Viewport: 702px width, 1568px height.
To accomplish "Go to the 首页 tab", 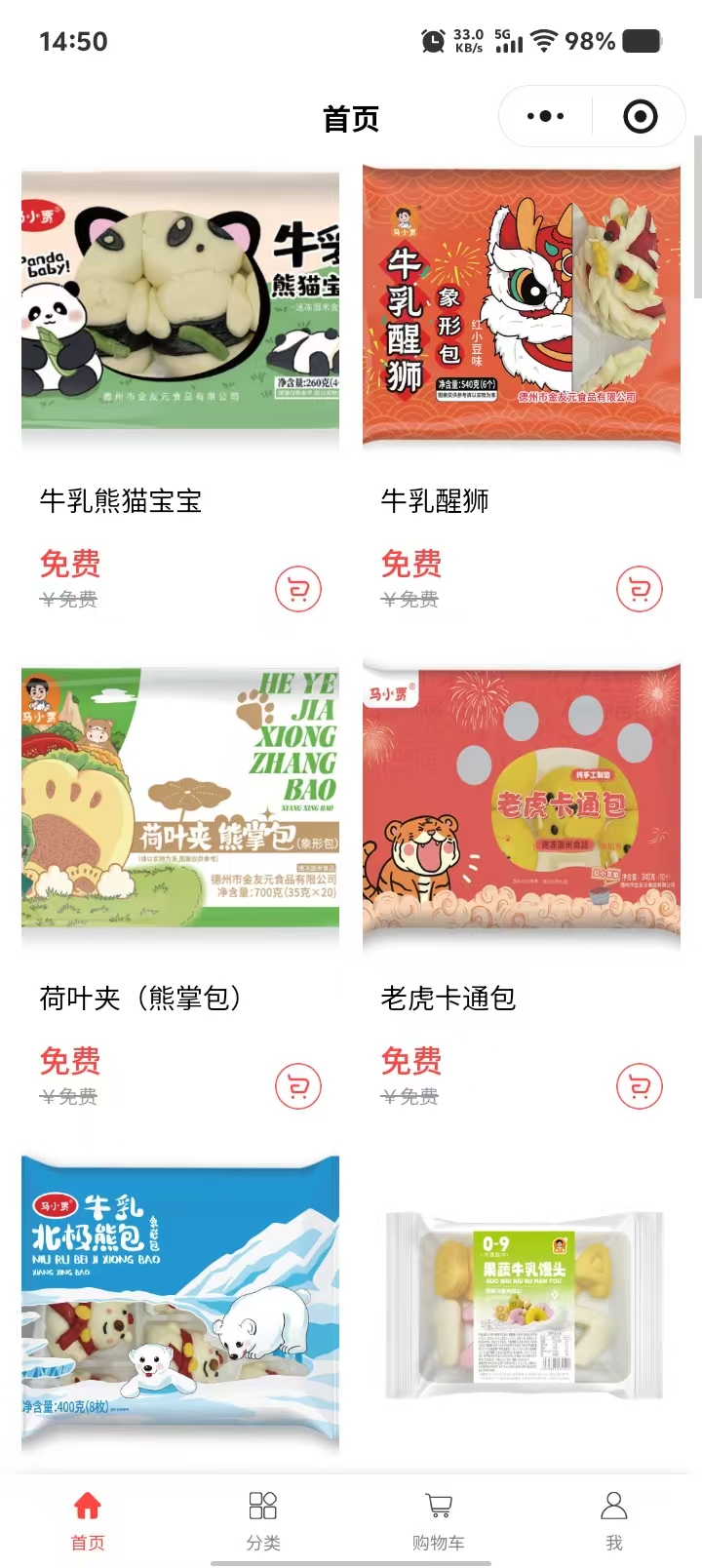I will (x=88, y=1519).
